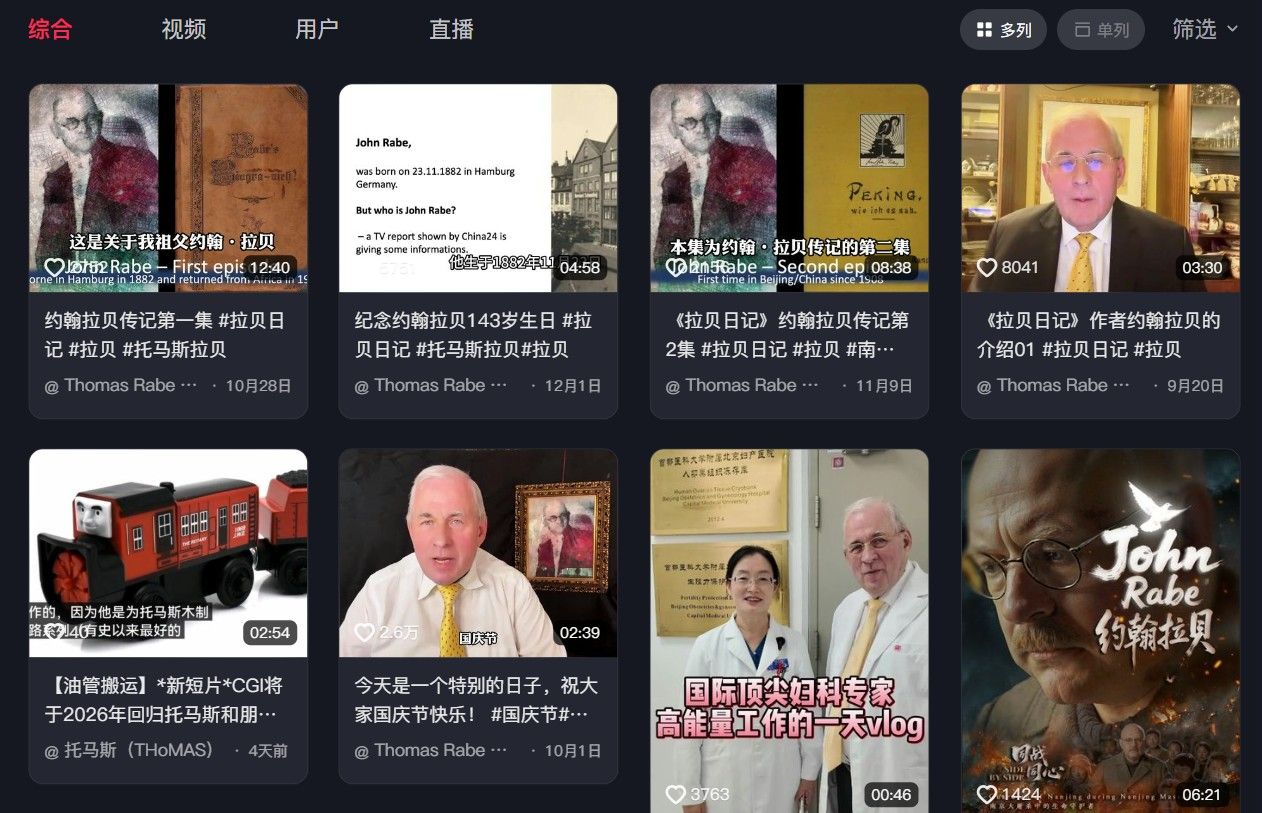
Task: Switch to 单列 single-column layout
Action: pyautogui.click(x=1101, y=30)
